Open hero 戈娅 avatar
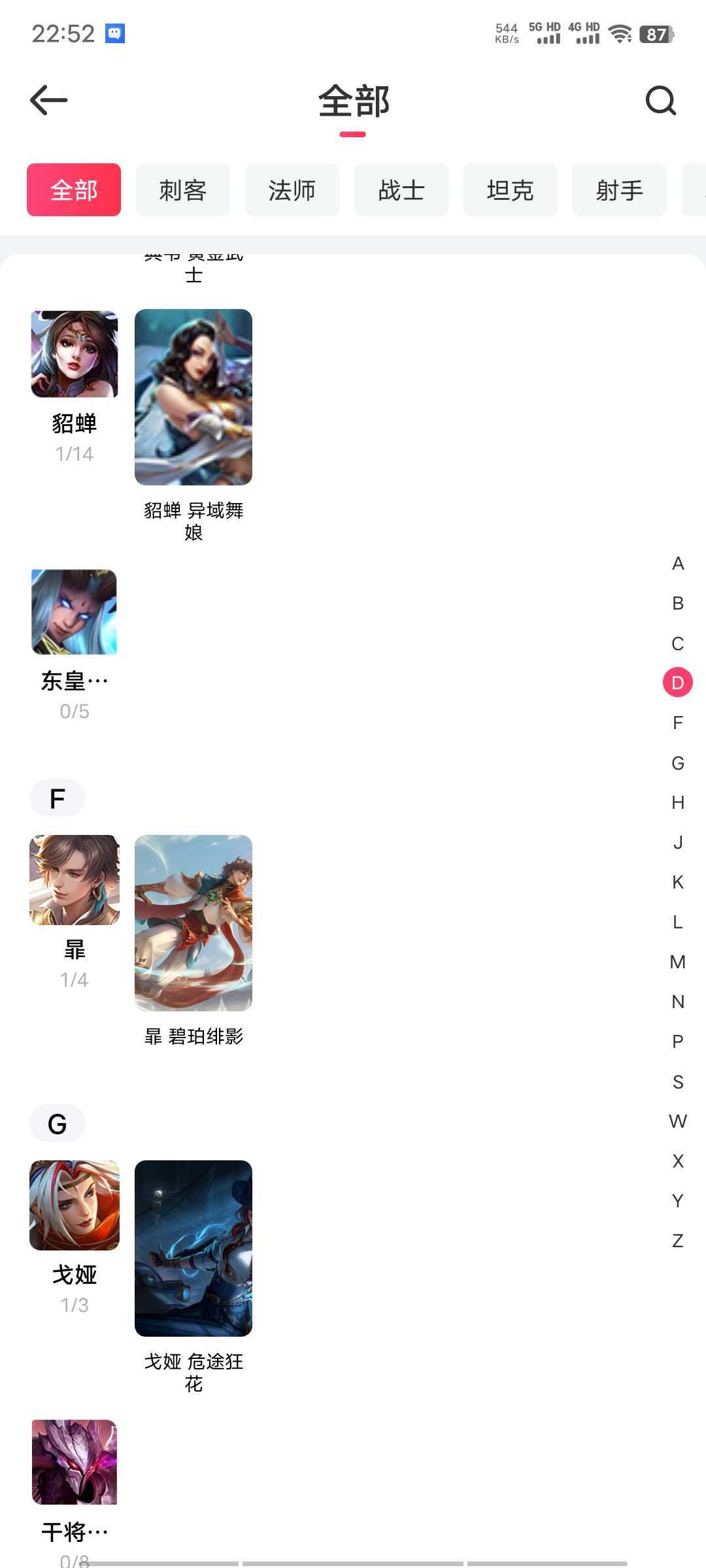 click(x=75, y=1205)
